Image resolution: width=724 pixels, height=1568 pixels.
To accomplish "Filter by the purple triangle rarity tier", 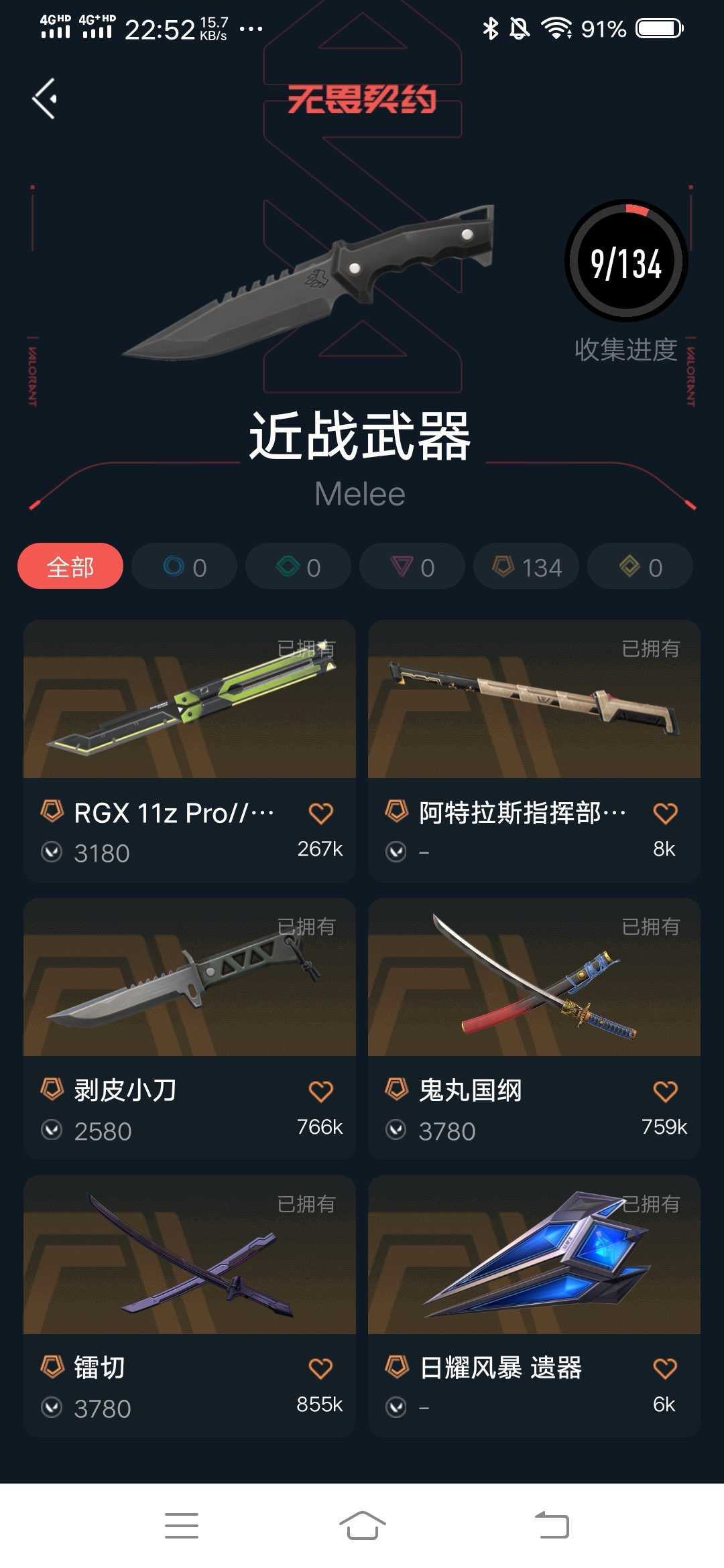I will pos(412,567).
